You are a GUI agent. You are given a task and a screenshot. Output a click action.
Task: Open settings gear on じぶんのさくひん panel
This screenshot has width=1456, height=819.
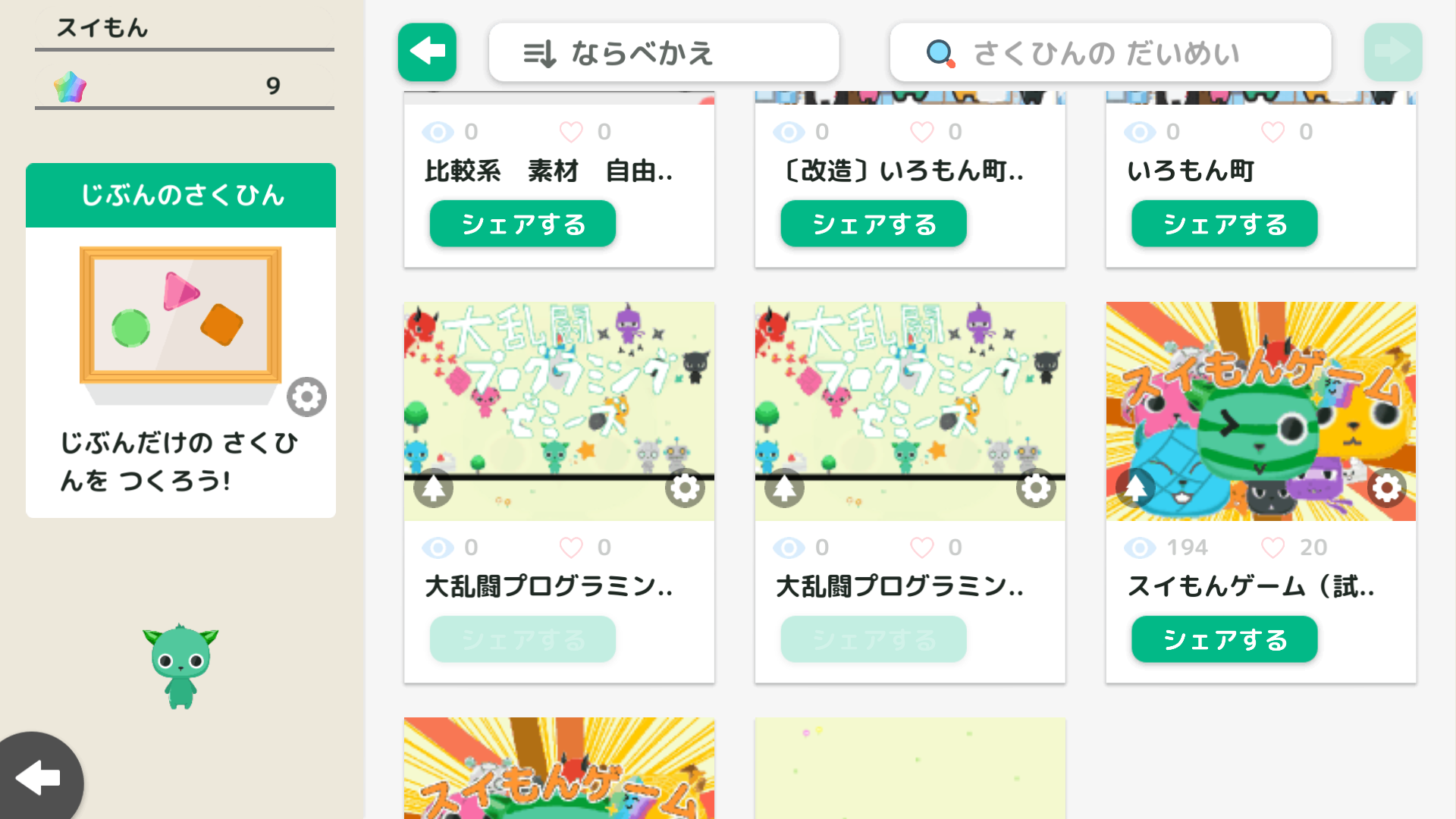(x=306, y=397)
